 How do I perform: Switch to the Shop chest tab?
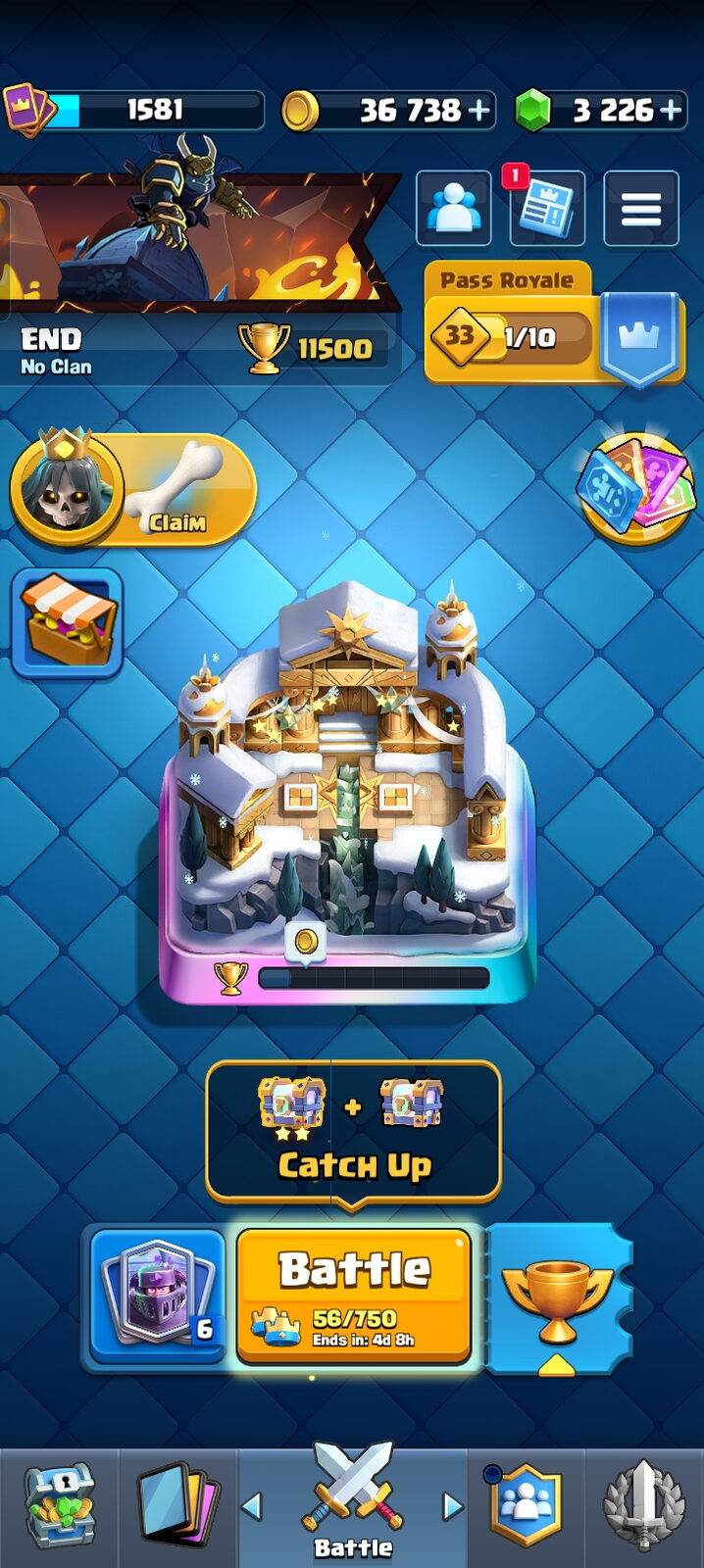[x=59, y=1506]
